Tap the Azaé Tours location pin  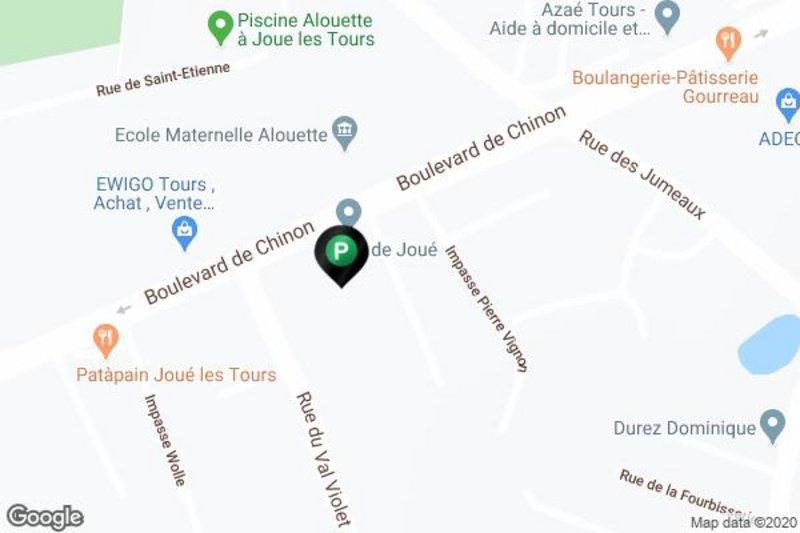(669, 17)
